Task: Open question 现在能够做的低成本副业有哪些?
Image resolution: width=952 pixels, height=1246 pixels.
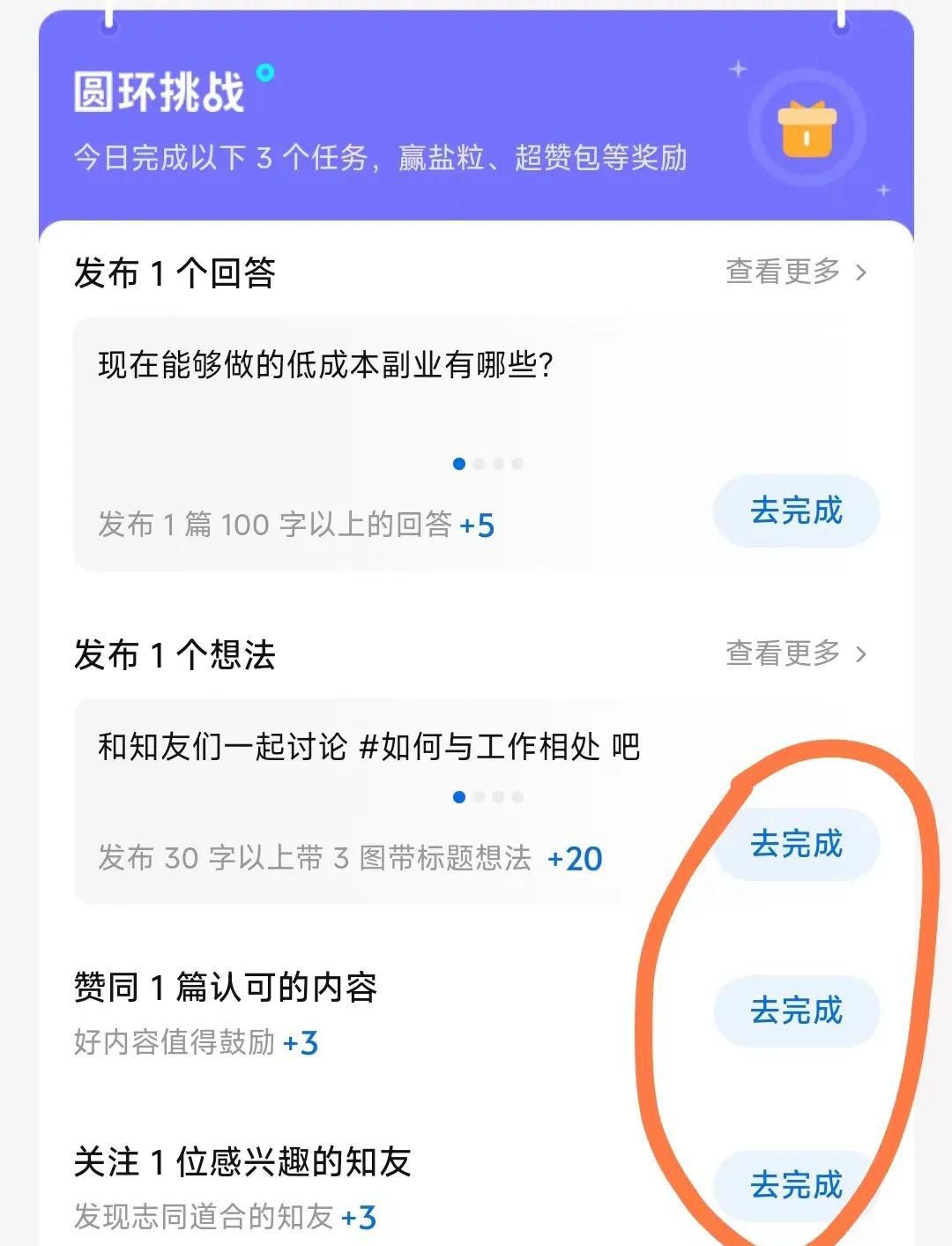Action: pyautogui.click(x=325, y=365)
